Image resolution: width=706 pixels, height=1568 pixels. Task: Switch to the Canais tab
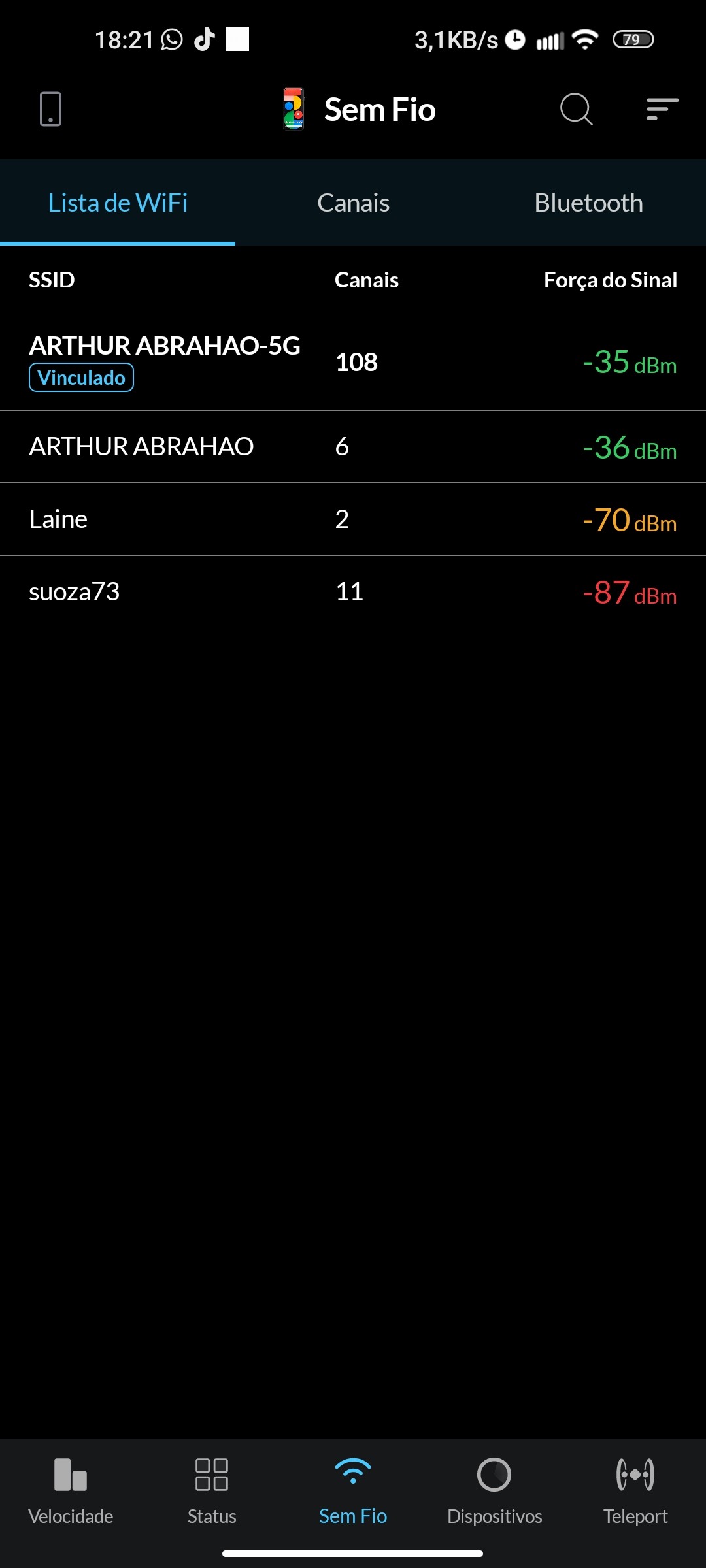point(353,203)
